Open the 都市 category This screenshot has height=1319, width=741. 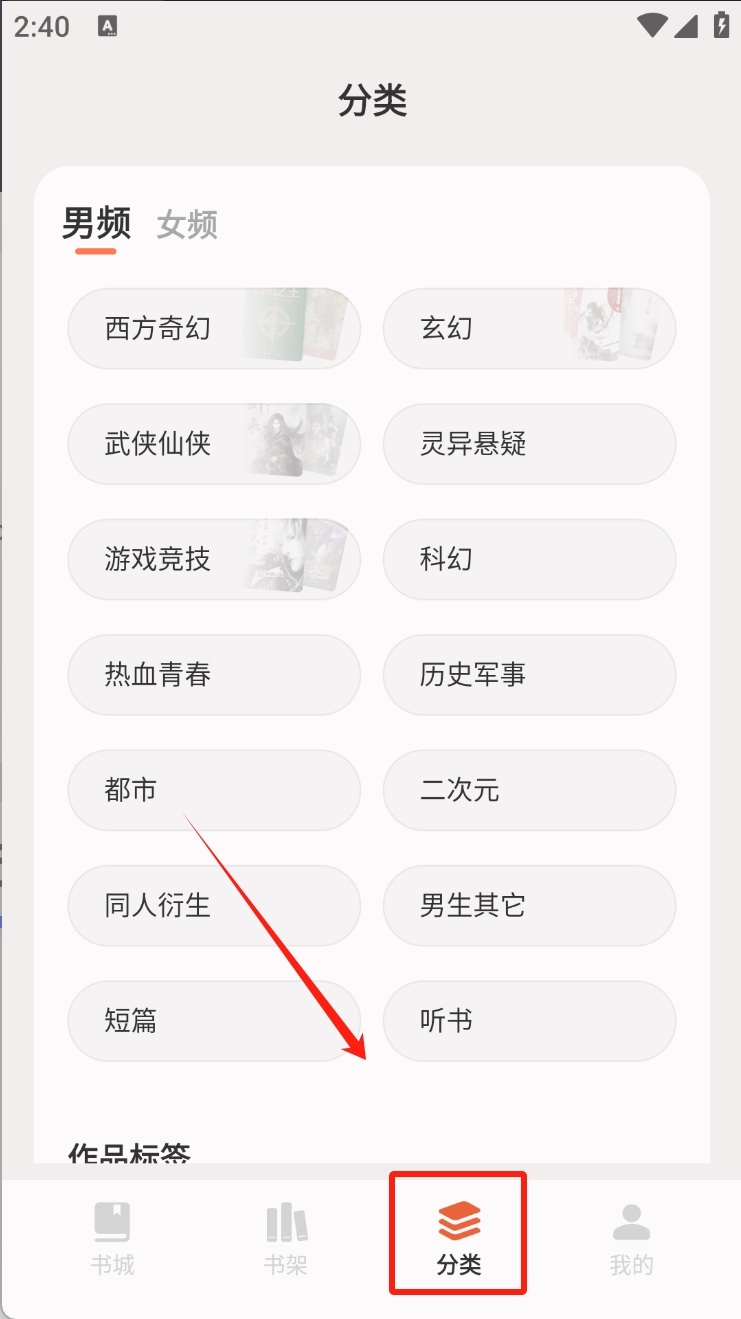(213, 790)
